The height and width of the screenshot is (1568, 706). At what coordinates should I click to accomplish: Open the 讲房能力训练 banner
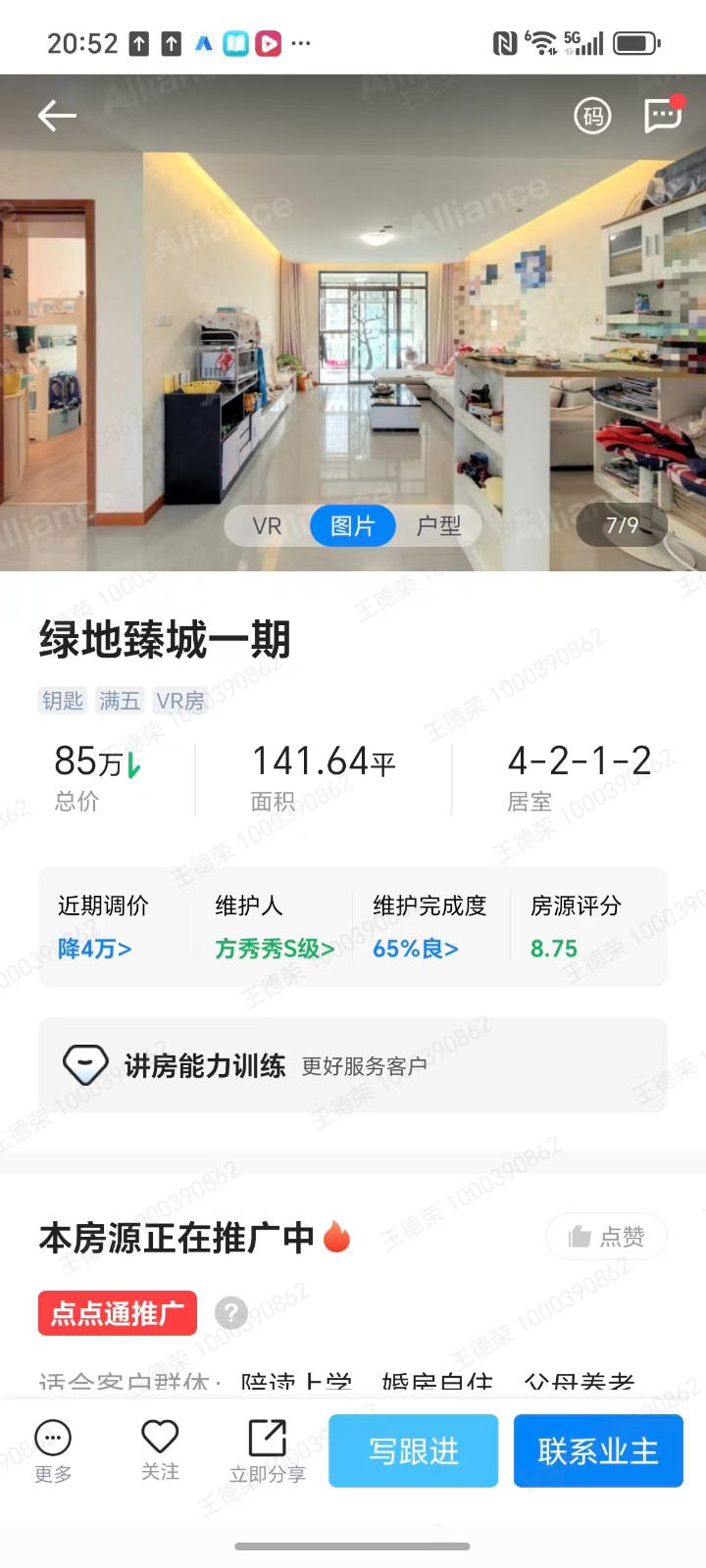click(353, 1065)
